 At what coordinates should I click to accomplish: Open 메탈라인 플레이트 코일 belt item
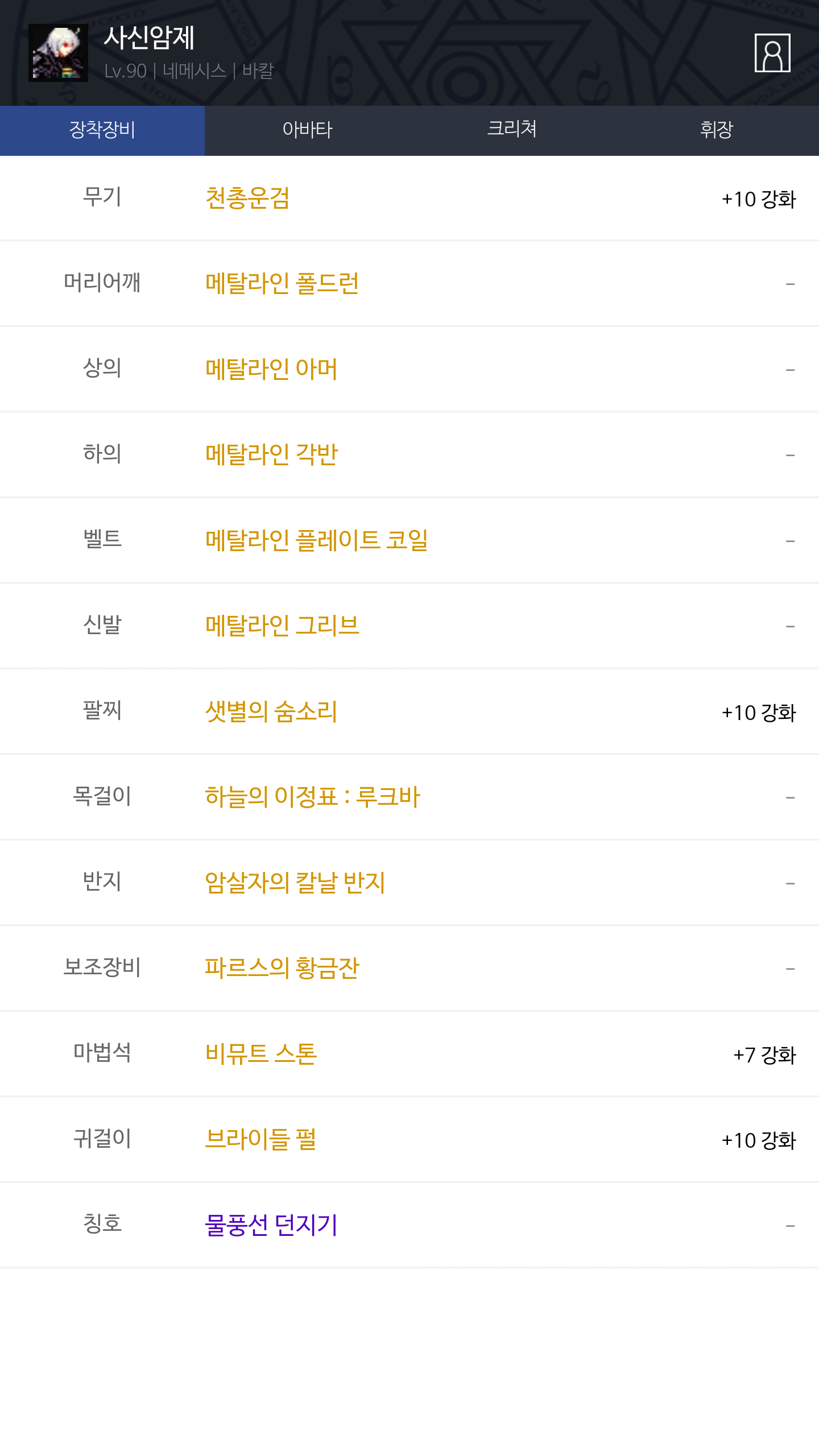[316, 540]
